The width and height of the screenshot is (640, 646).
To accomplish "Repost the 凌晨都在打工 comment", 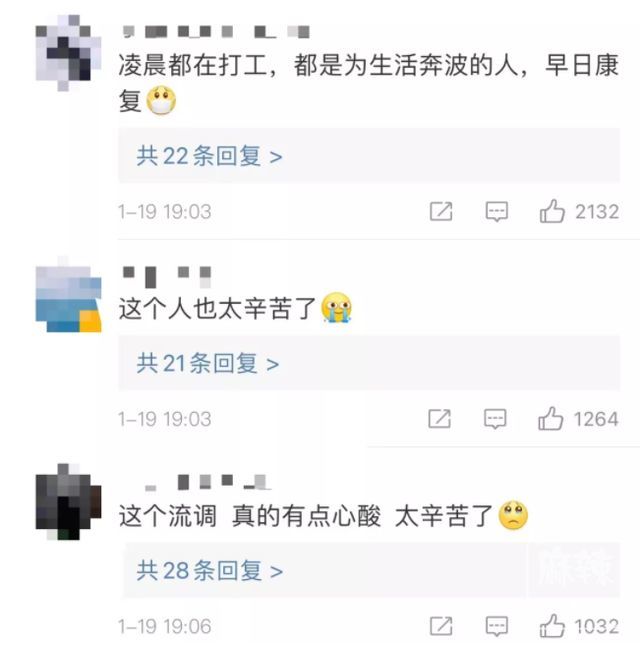I will (441, 212).
